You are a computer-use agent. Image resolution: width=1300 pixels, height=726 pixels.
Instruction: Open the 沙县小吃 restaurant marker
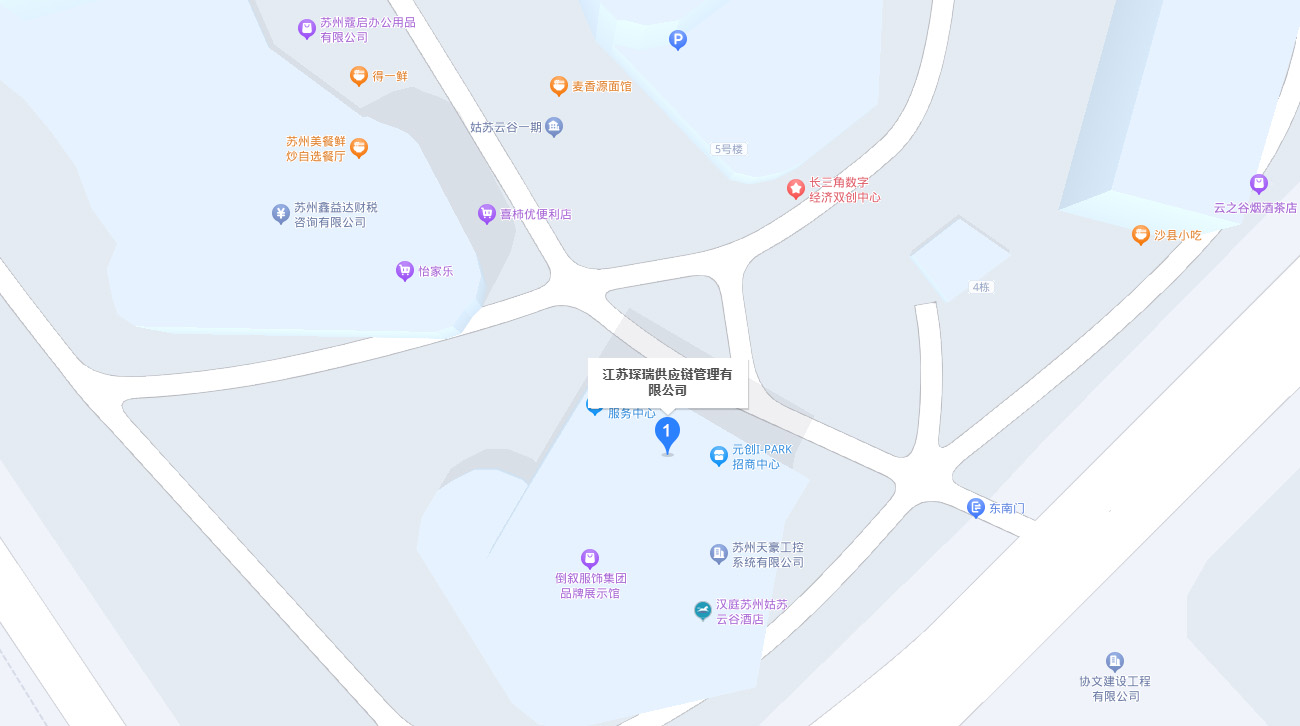1140,235
